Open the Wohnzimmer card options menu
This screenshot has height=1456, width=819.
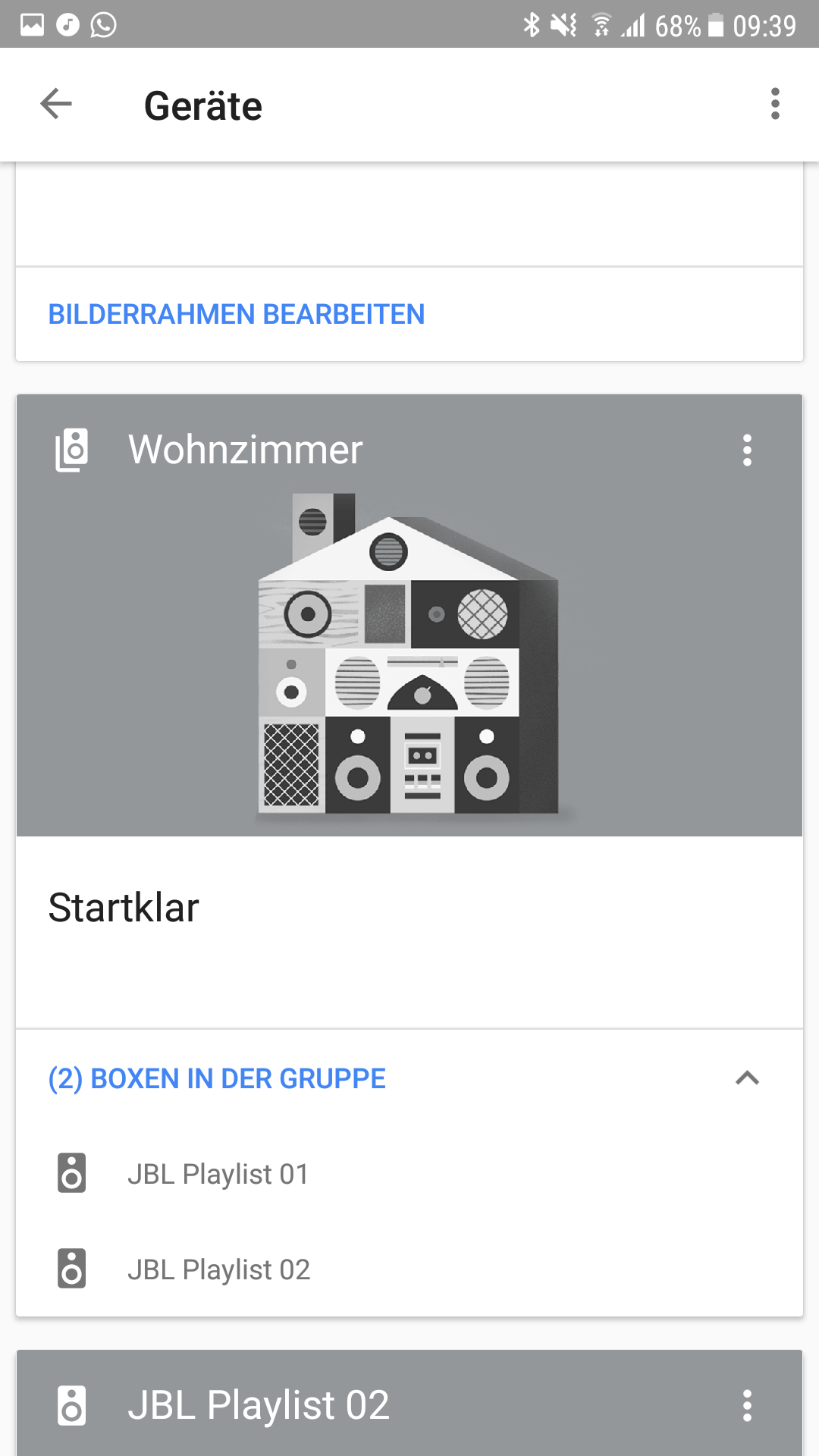(747, 450)
